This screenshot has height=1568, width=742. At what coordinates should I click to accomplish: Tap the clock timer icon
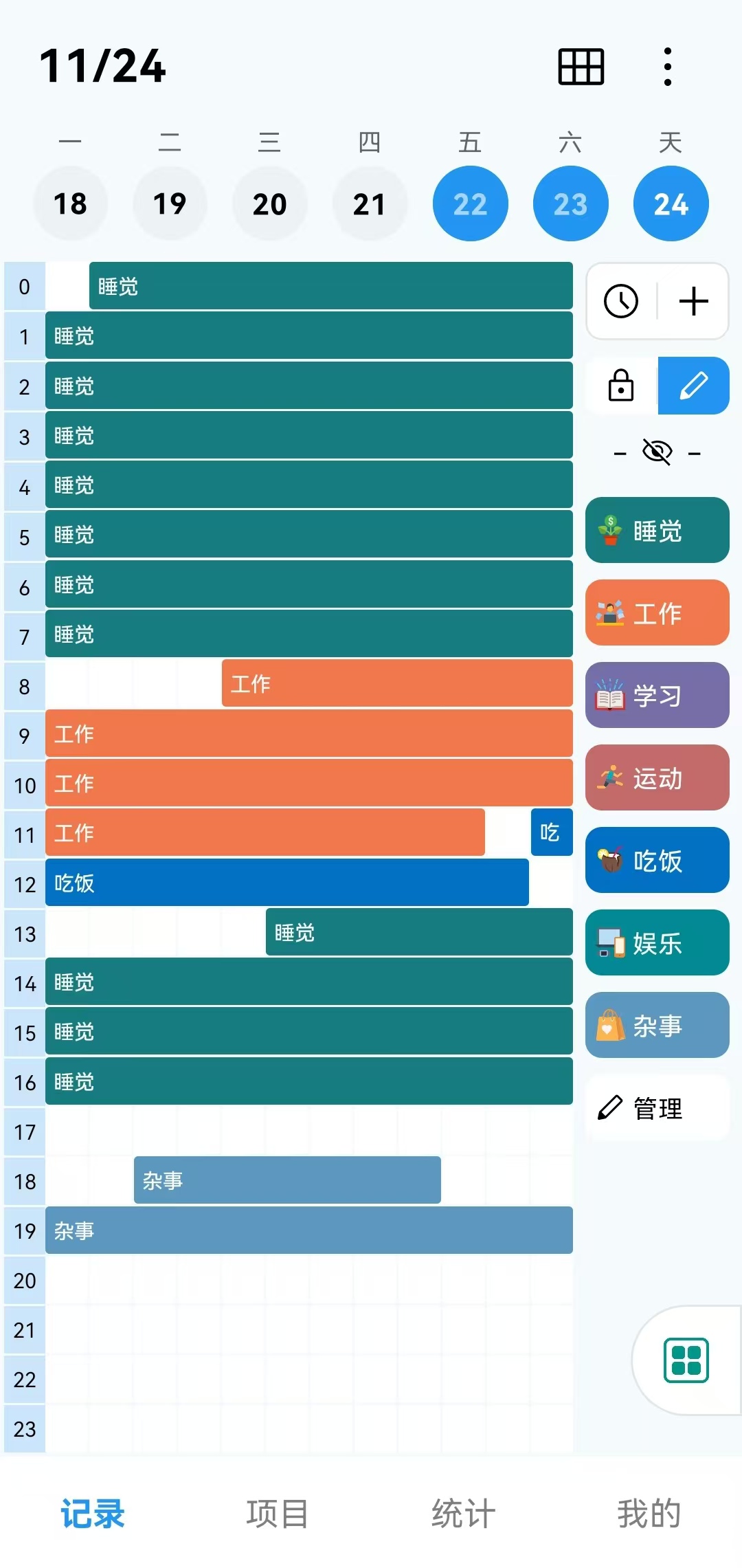[621, 301]
